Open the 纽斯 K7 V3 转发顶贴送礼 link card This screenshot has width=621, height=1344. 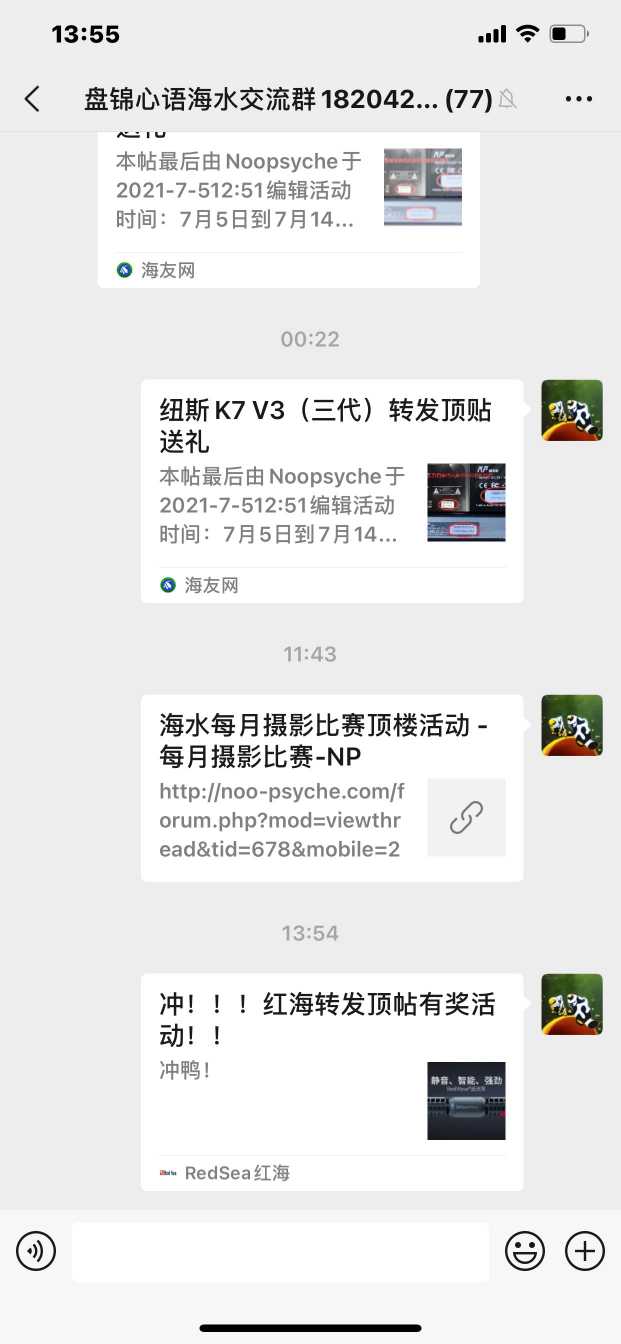coord(331,491)
